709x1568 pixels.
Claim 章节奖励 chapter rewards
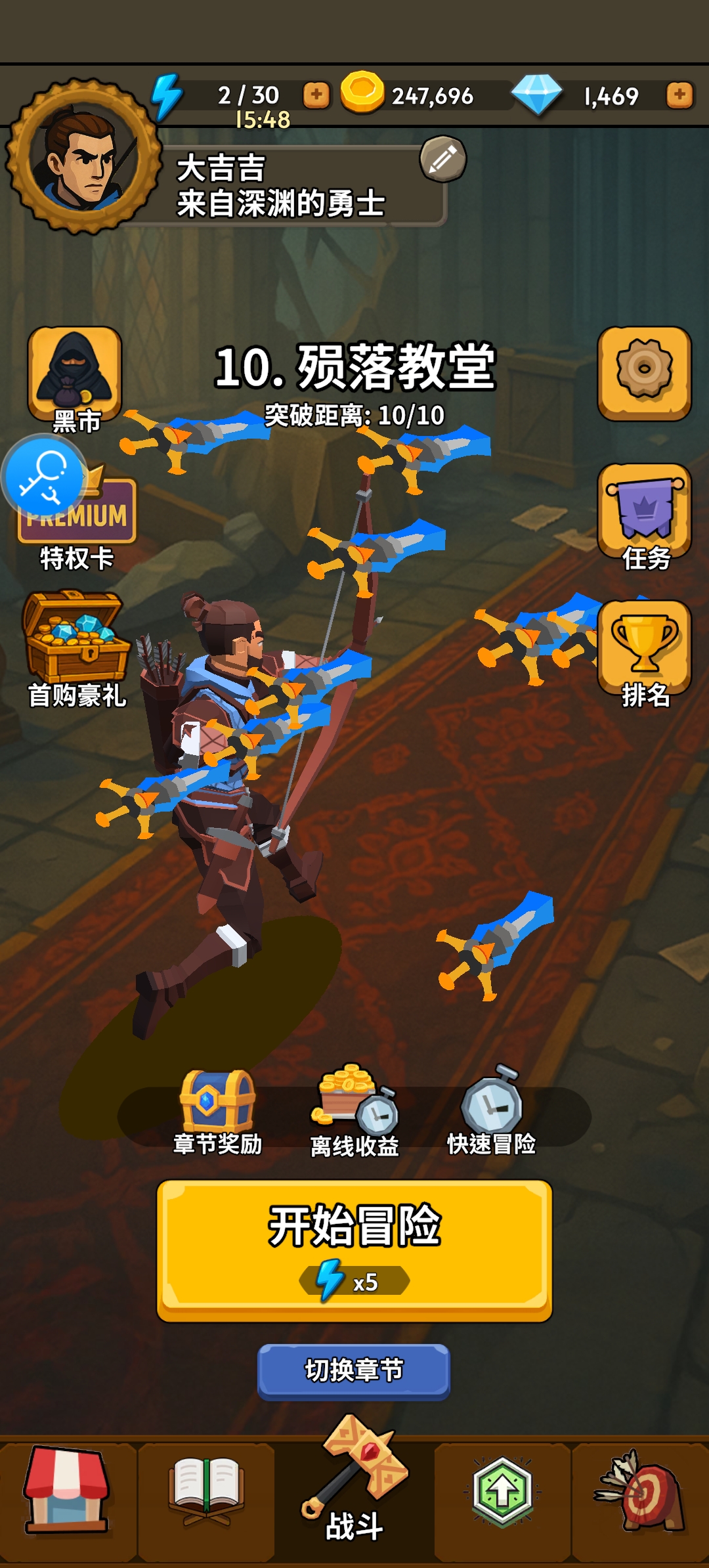[x=217, y=1113]
